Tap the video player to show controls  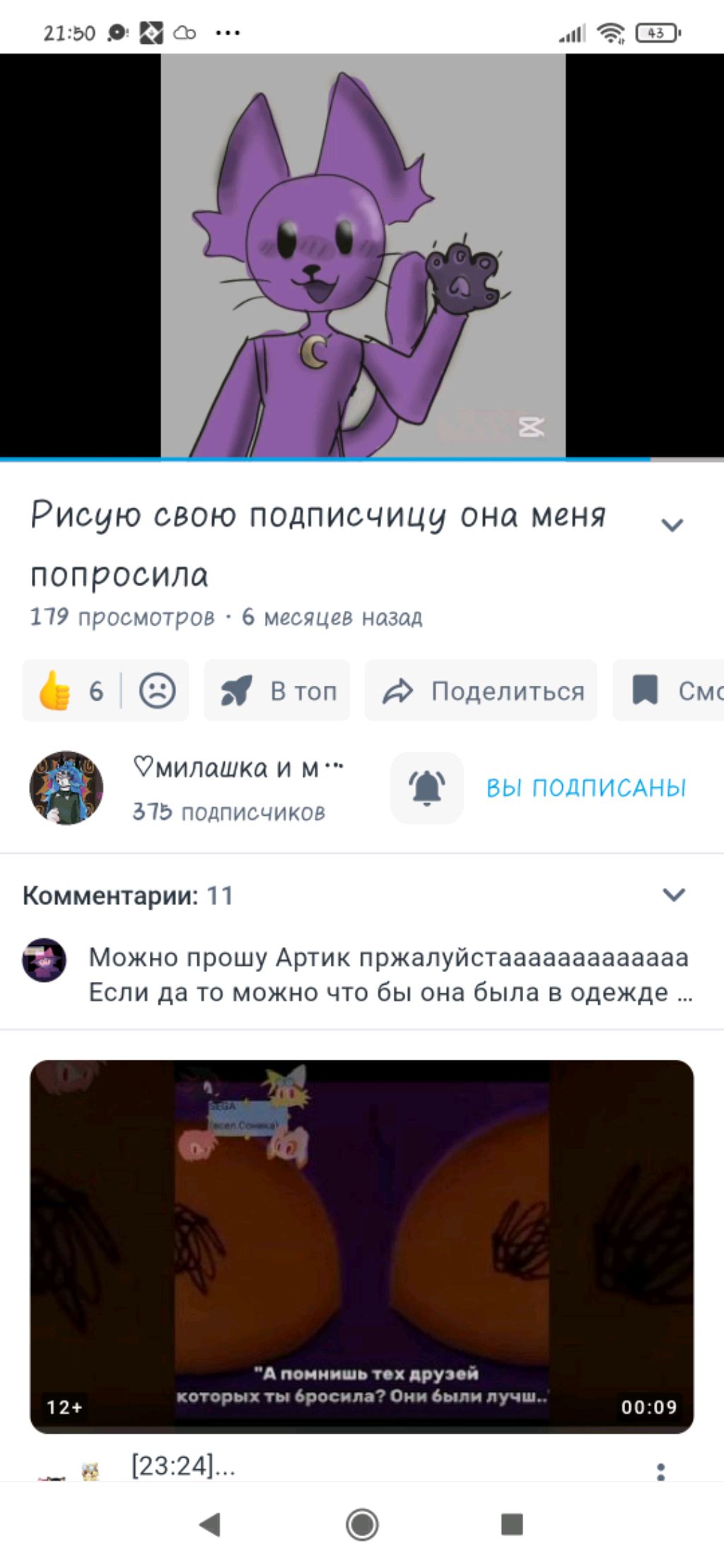point(362,254)
